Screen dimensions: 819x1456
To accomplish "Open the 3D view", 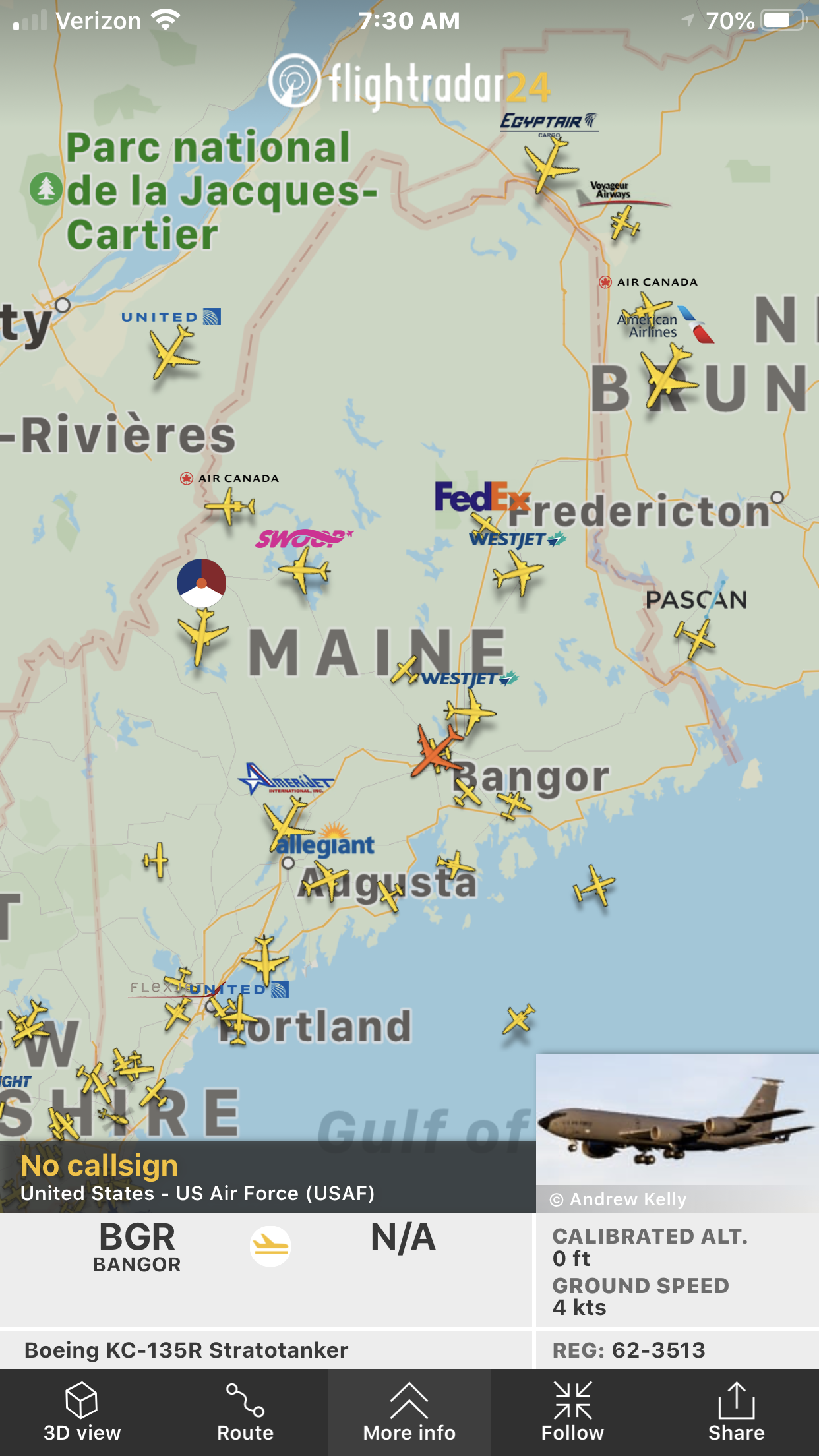I will pyautogui.click(x=82, y=1412).
